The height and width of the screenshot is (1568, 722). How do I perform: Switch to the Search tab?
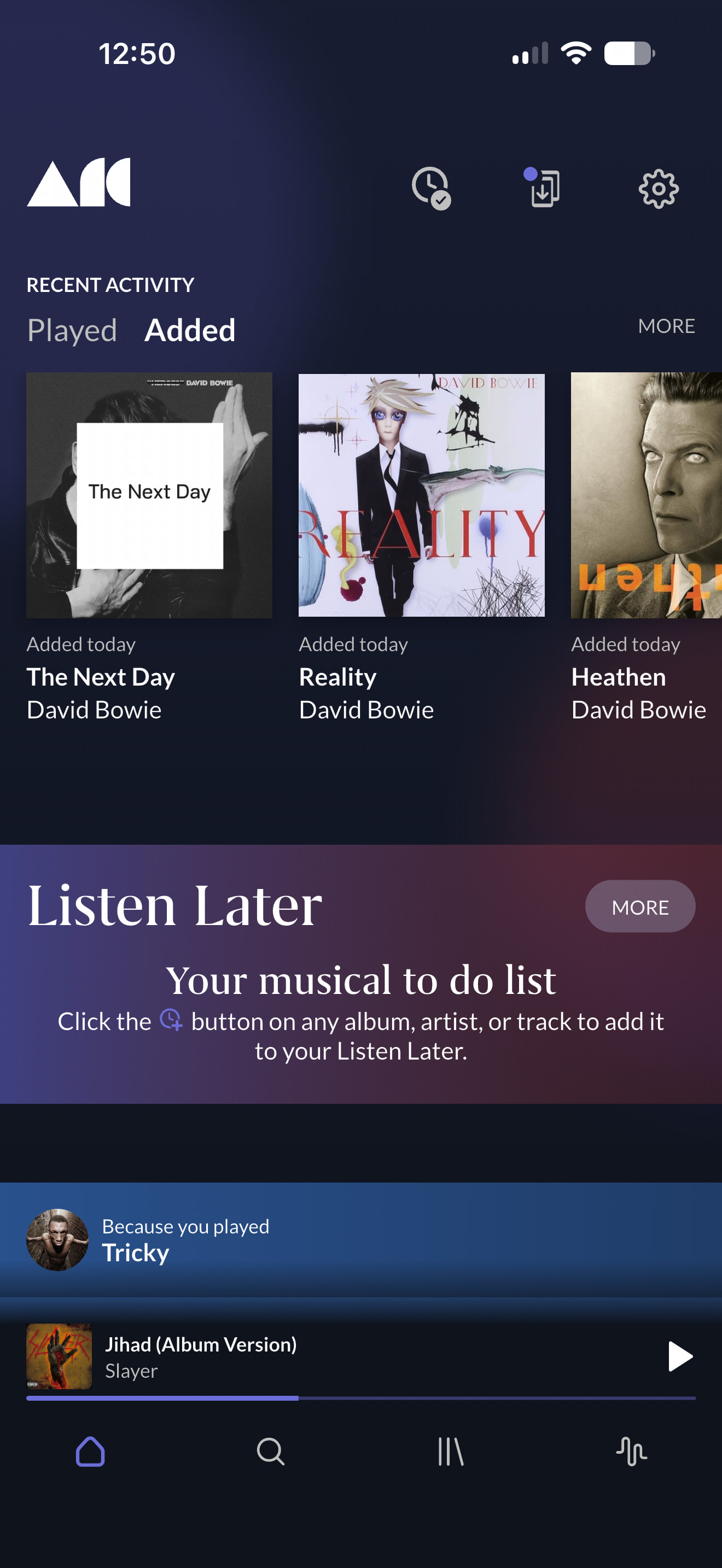point(270,1452)
